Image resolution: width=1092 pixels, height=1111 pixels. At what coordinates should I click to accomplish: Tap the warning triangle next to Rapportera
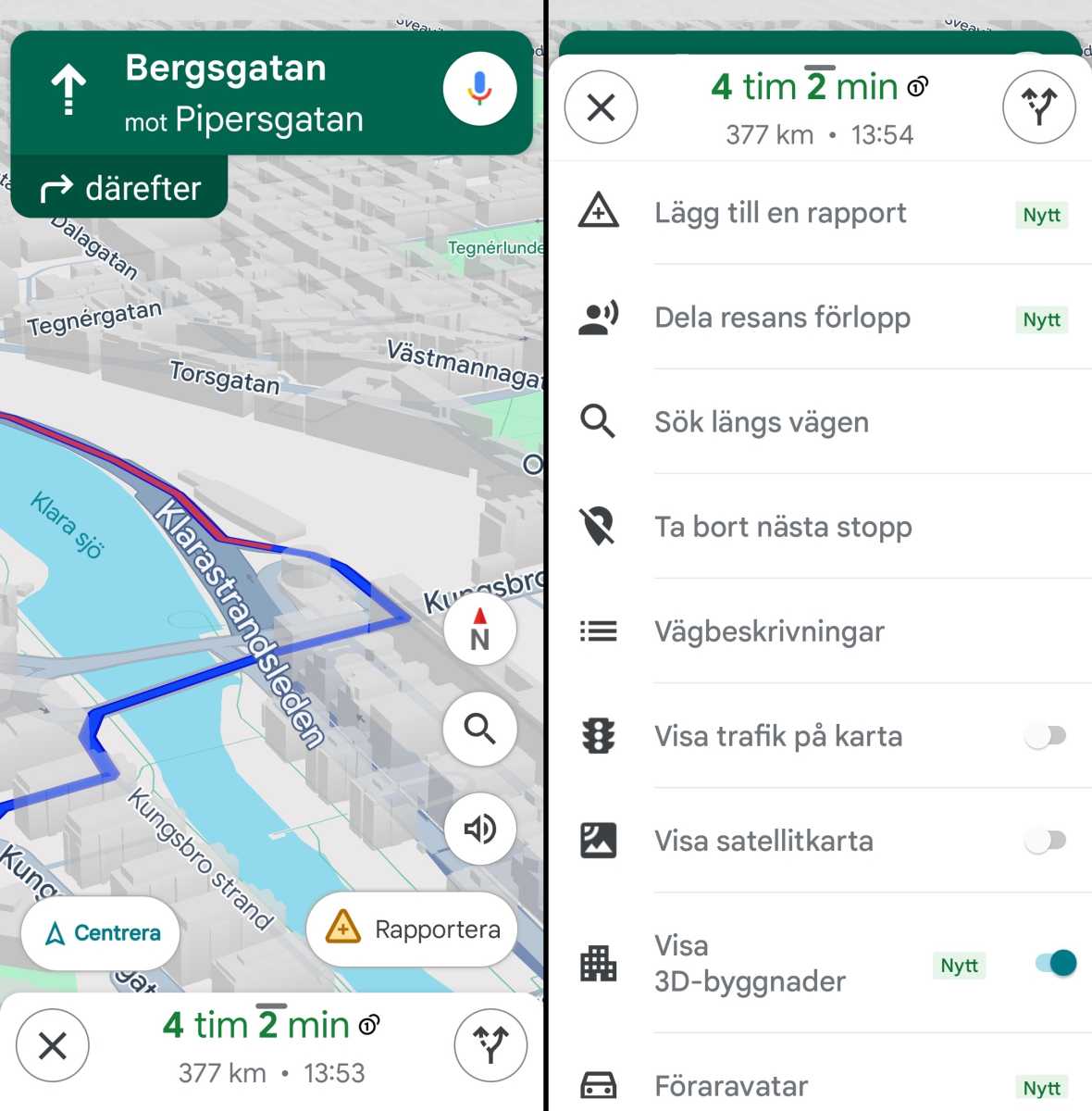341,930
